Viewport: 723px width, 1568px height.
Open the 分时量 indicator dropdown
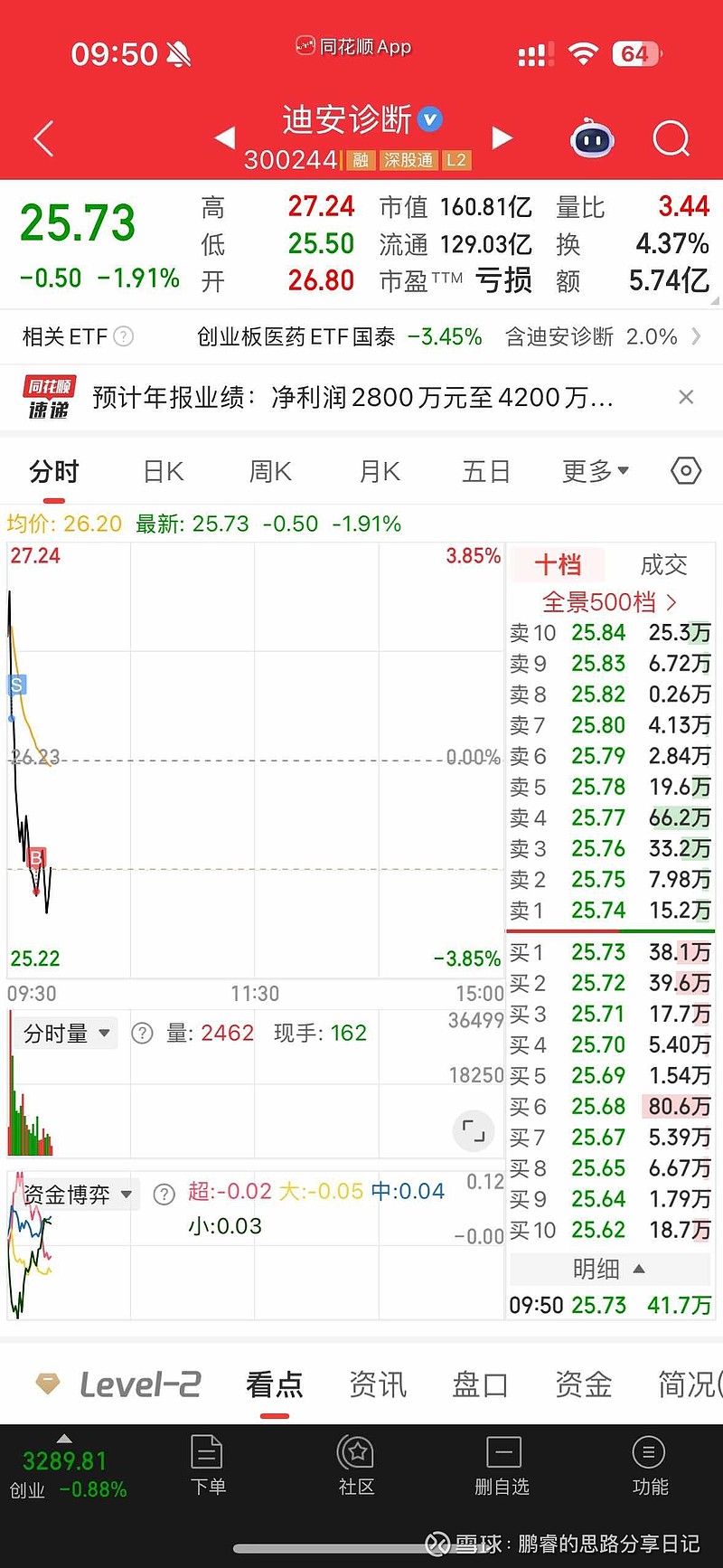(64, 1032)
